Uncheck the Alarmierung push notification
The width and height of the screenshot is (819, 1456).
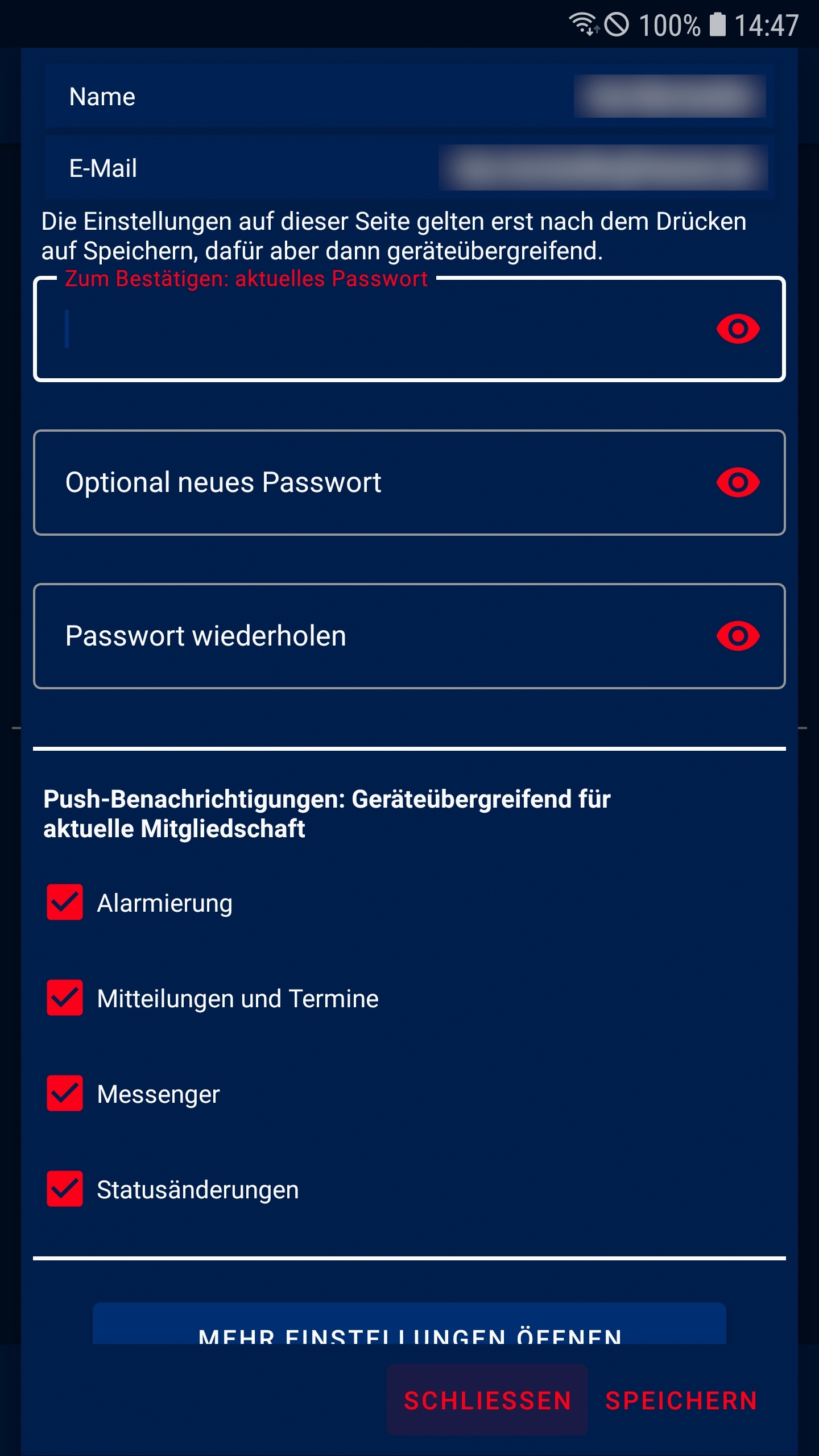tap(65, 902)
